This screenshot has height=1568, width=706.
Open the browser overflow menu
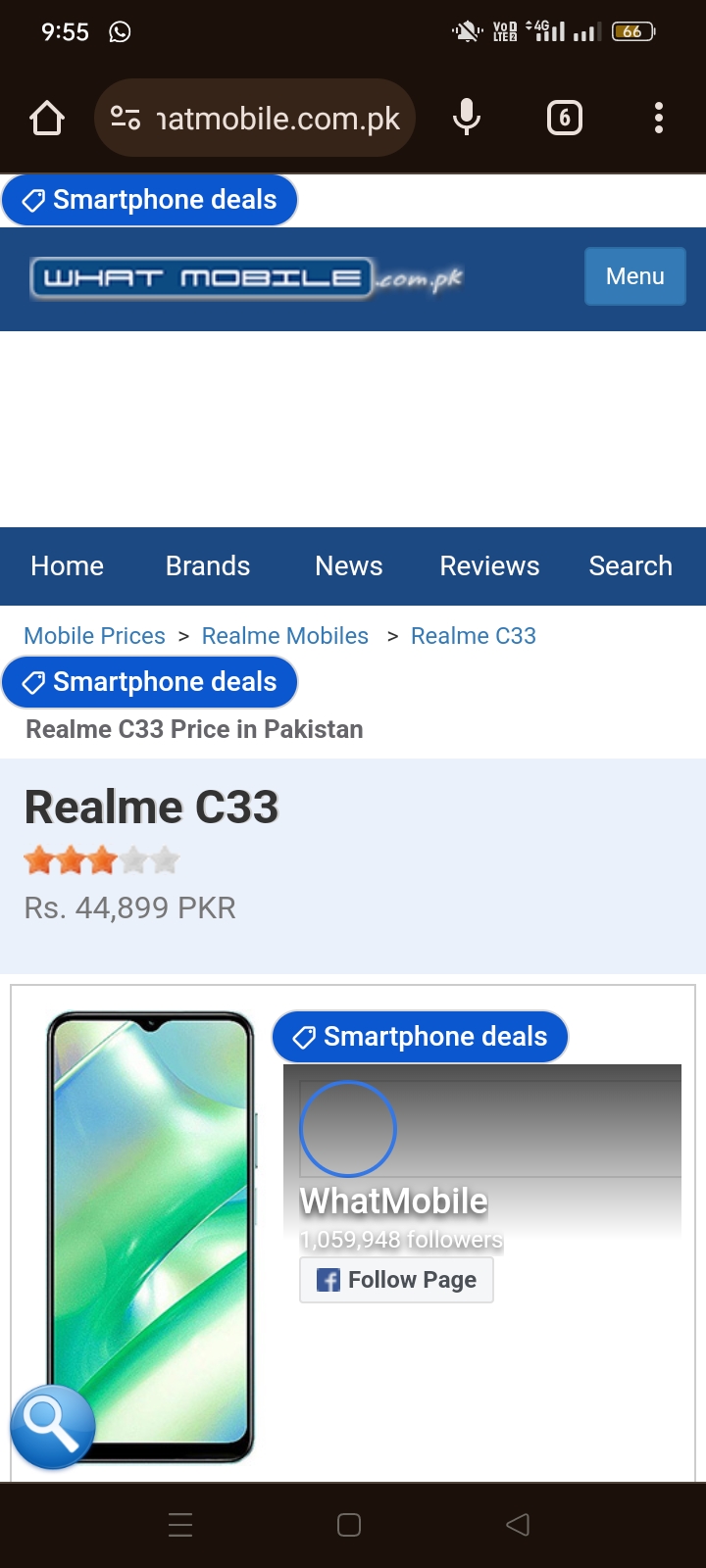[658, 119]
